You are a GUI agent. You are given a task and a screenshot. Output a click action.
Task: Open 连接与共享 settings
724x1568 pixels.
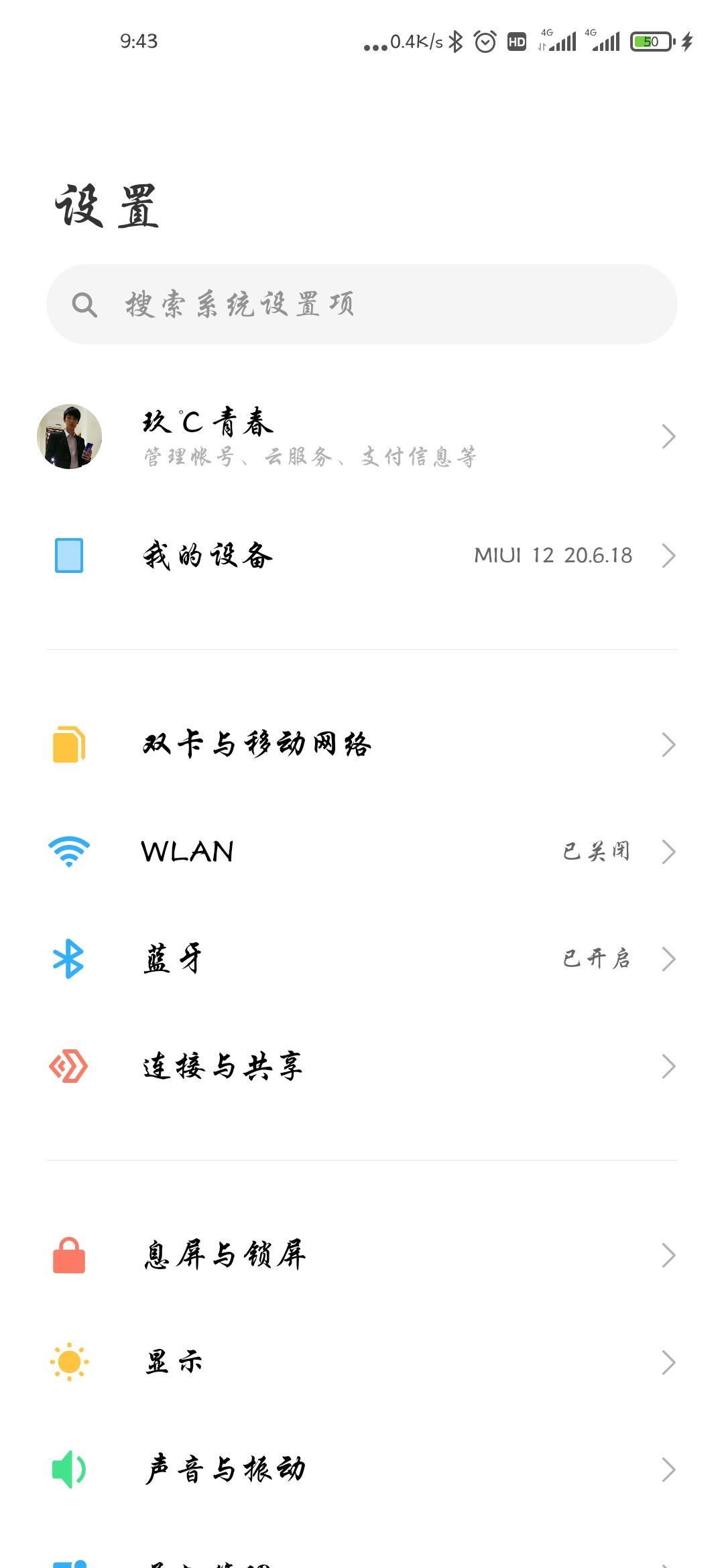tap(362, 1066)
